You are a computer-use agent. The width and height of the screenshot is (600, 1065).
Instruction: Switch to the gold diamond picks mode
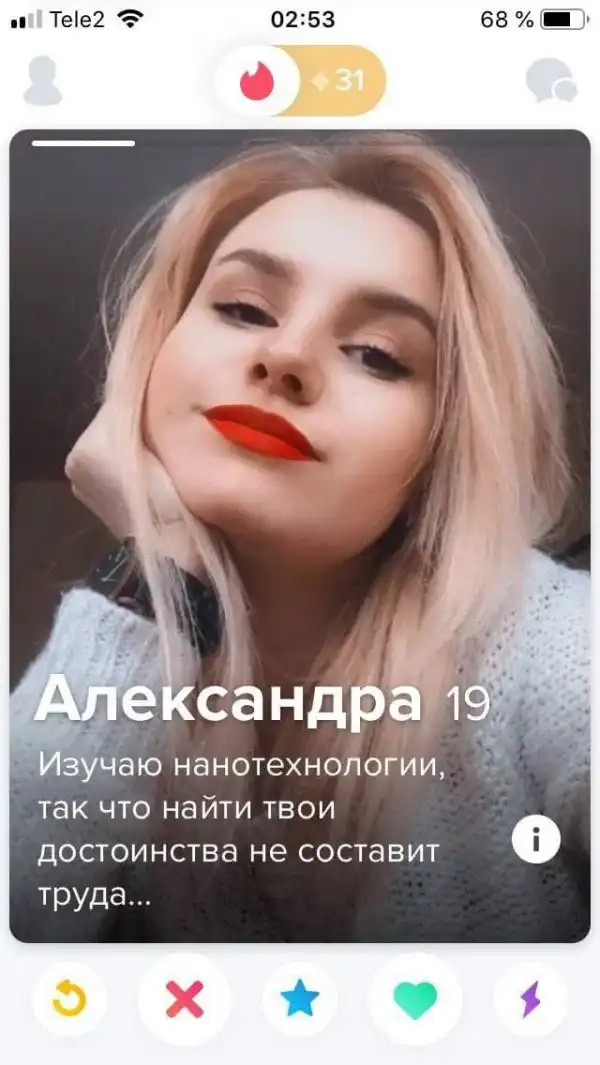[342, 80]
